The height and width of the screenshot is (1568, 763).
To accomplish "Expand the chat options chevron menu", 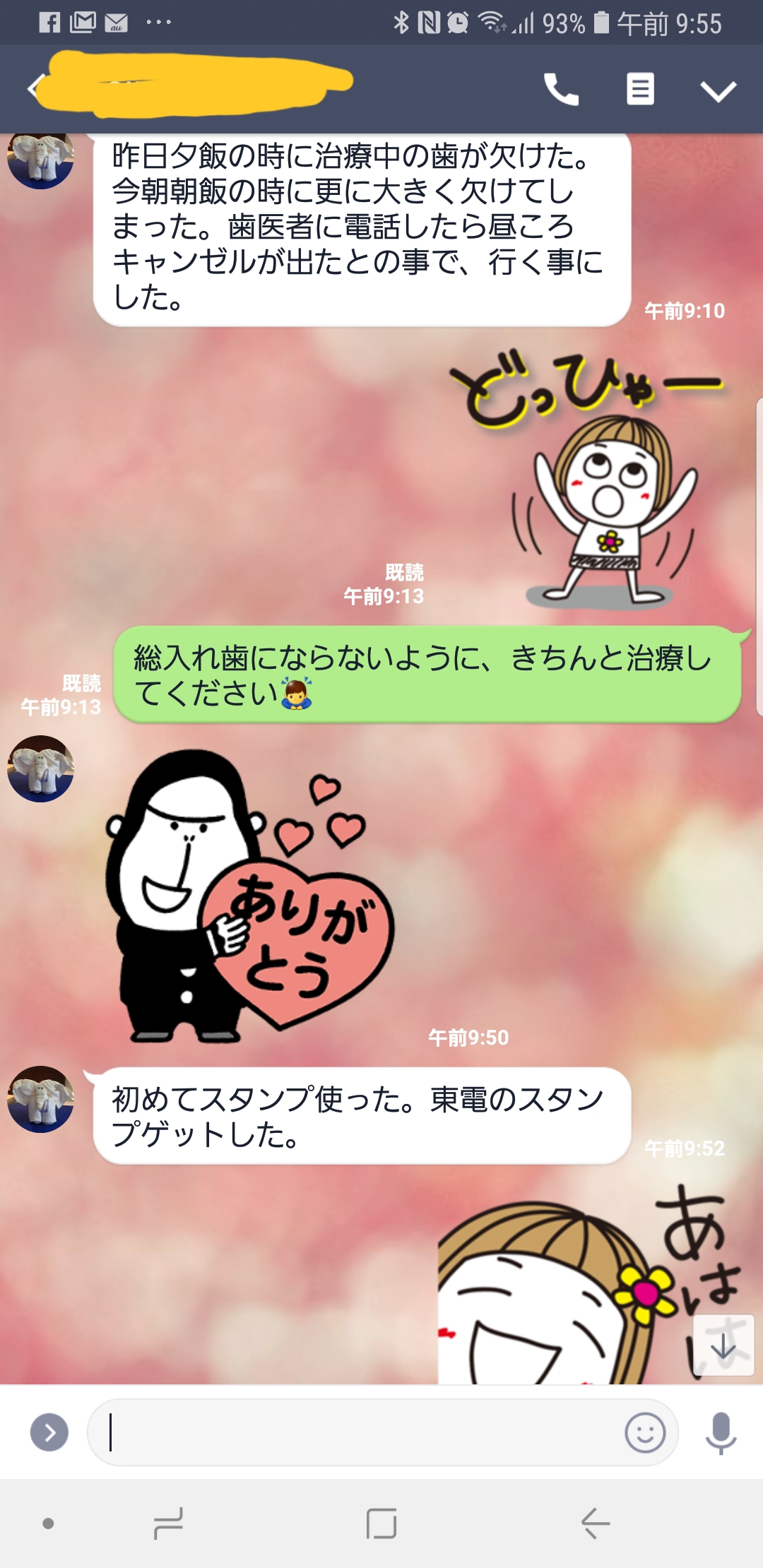I will point(718,90).
